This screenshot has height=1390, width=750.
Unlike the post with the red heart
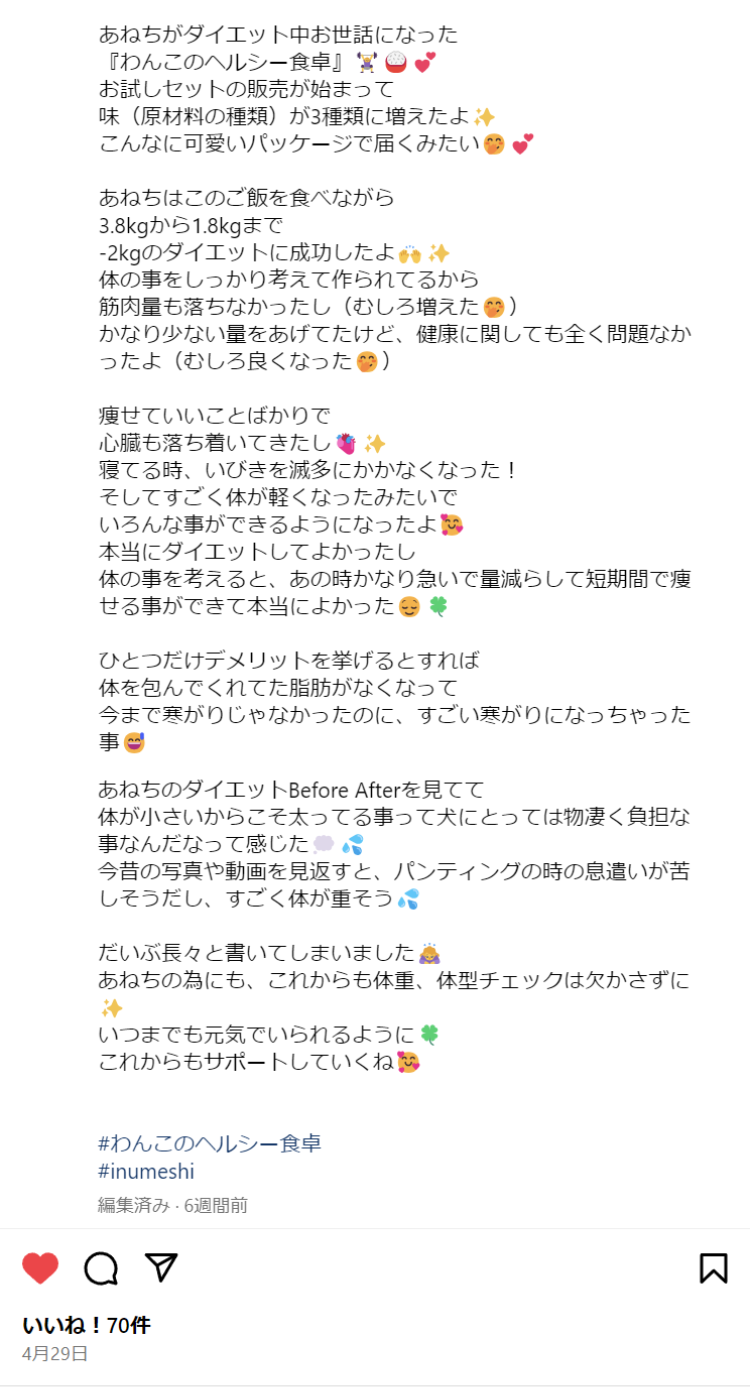pos(41,1268)
